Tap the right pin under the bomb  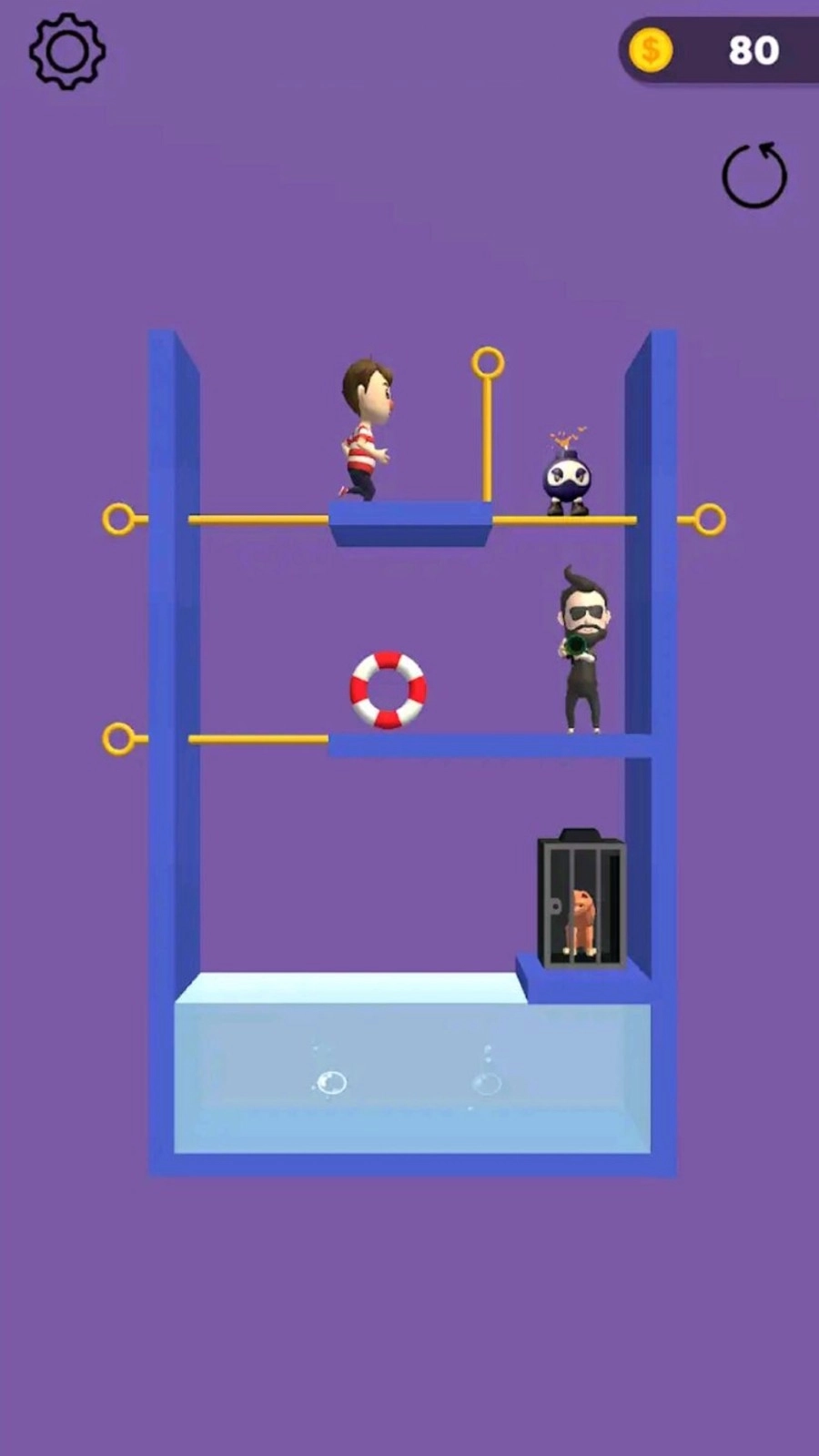pyautogui.click(x=709, y=521)
